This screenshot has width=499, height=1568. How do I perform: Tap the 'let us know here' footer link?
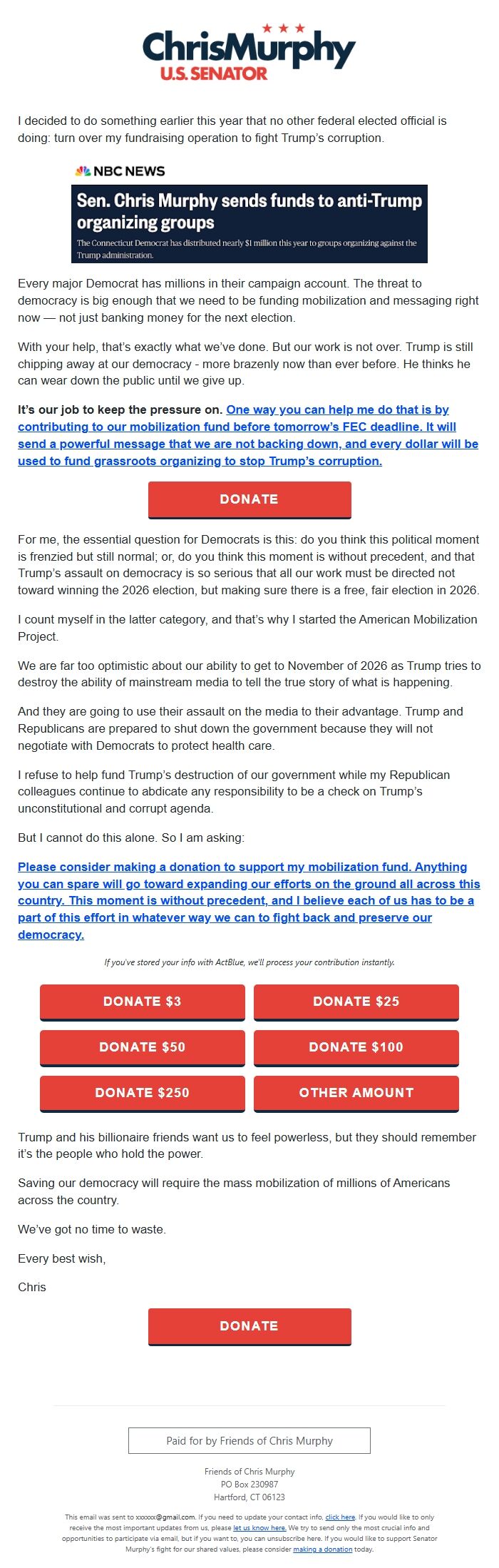(x=259, y=1528)
